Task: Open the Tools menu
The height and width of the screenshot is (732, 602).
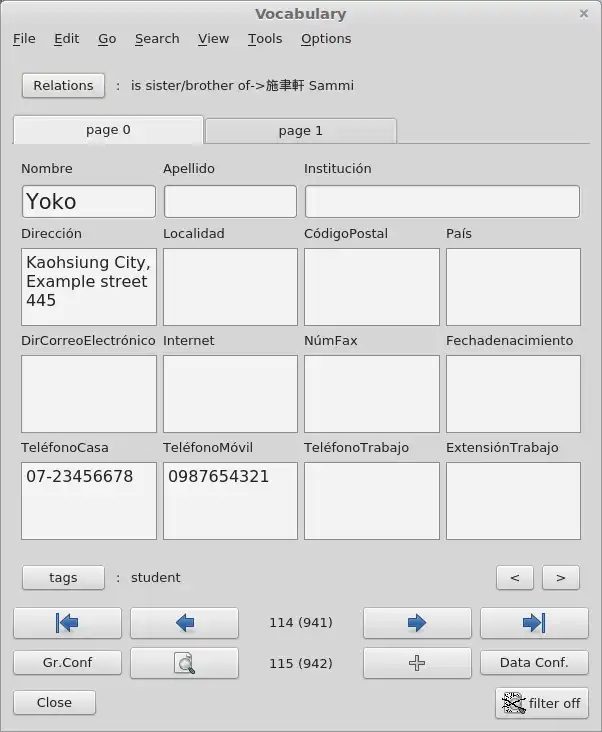Action: (265, 39)
